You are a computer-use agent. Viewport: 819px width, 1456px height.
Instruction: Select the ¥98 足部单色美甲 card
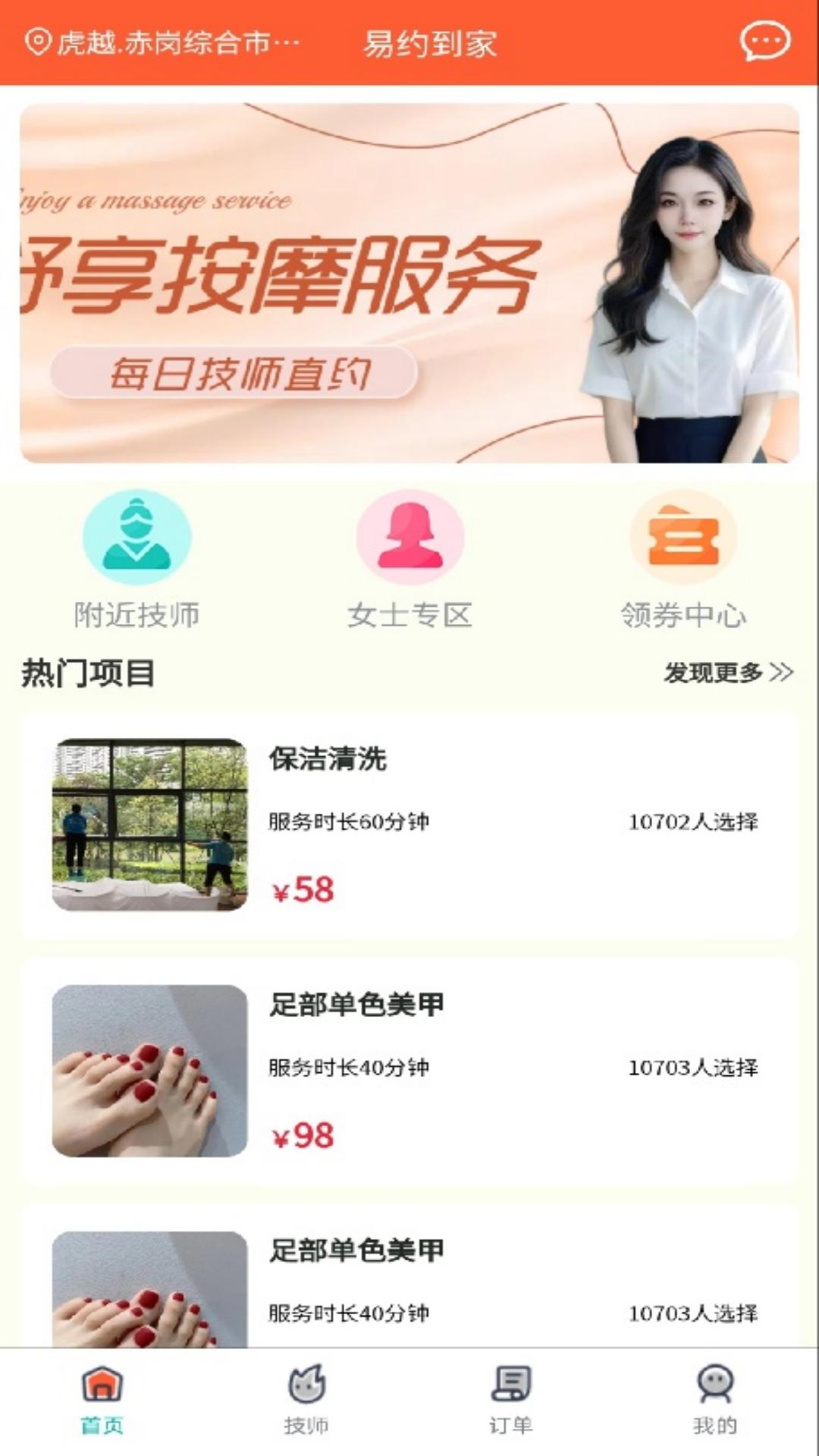[409, 1071]
